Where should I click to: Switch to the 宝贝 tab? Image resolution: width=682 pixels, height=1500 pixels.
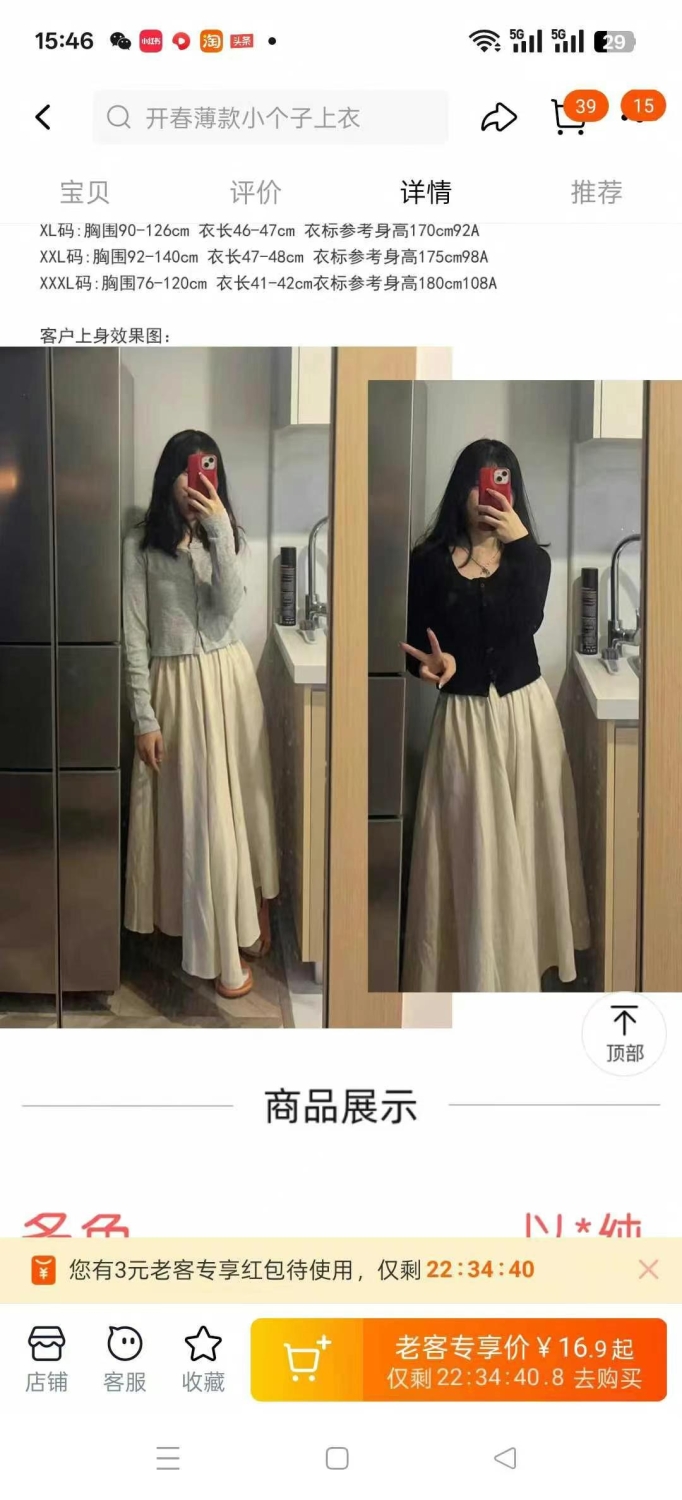click(85, 192)
